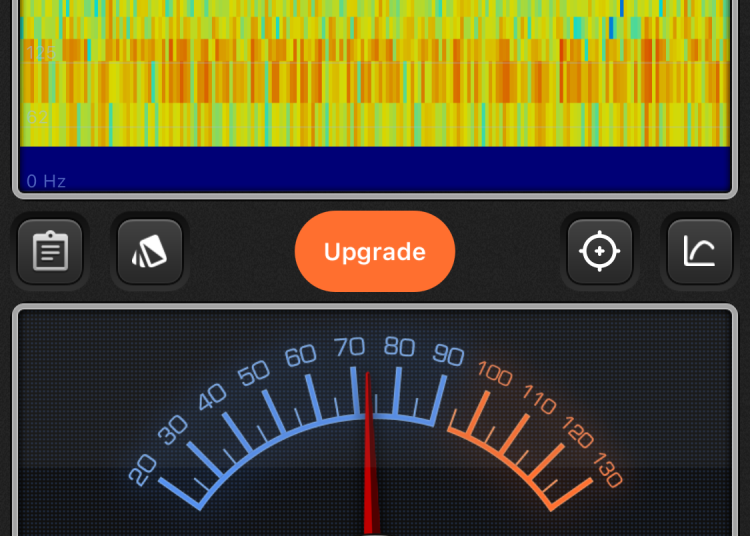The image size is (750, 536).
Task: Open the crosshair calibration icon
Action: tap(600, 252)
